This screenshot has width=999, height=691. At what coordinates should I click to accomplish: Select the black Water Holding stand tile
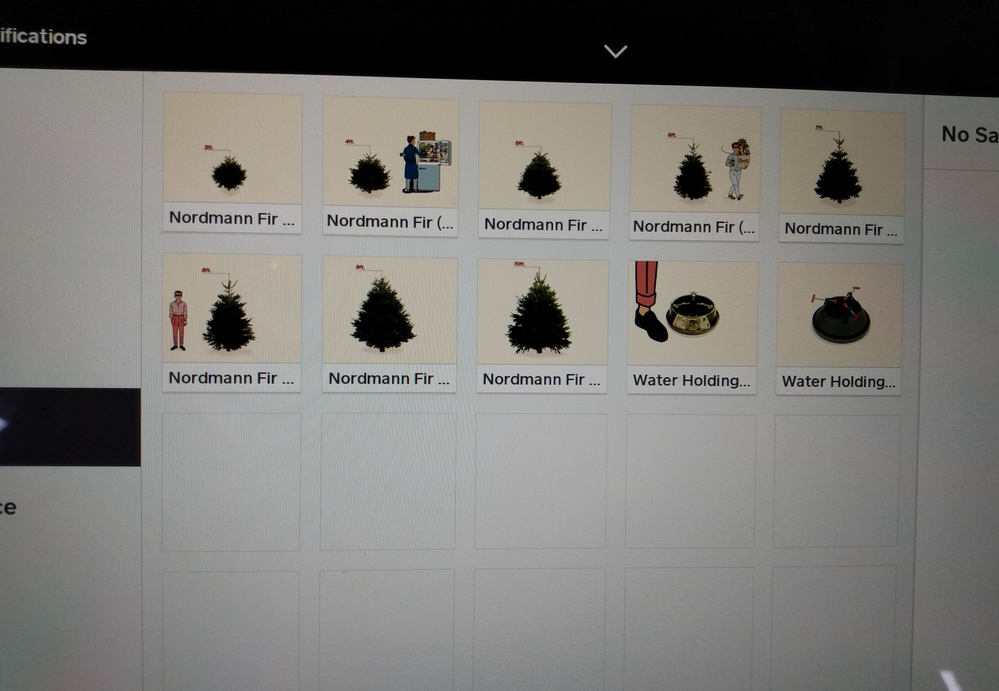[839, 328]
